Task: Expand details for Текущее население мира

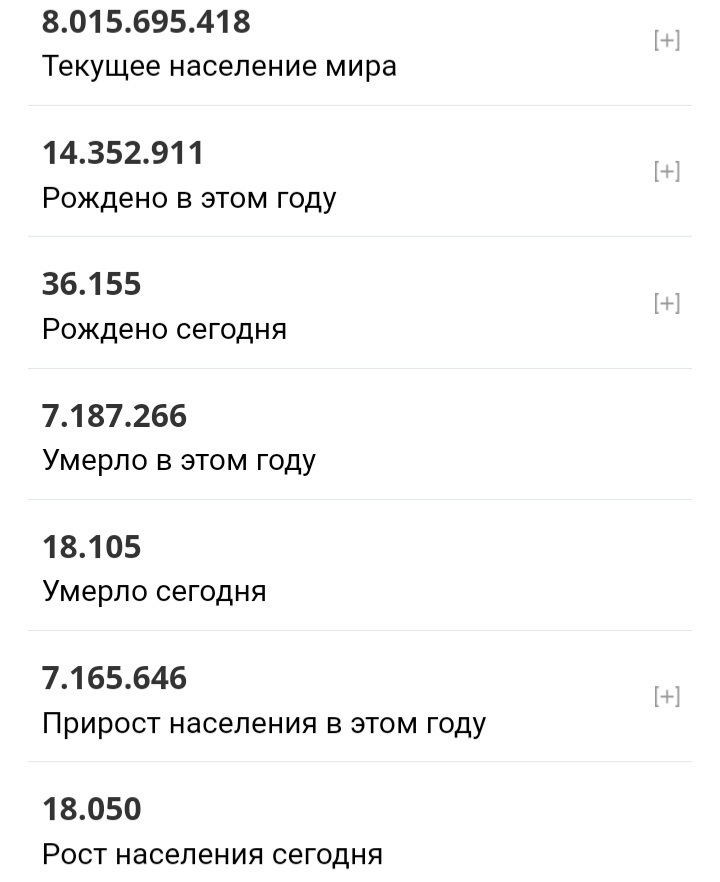Action: [x=667, y=41]
